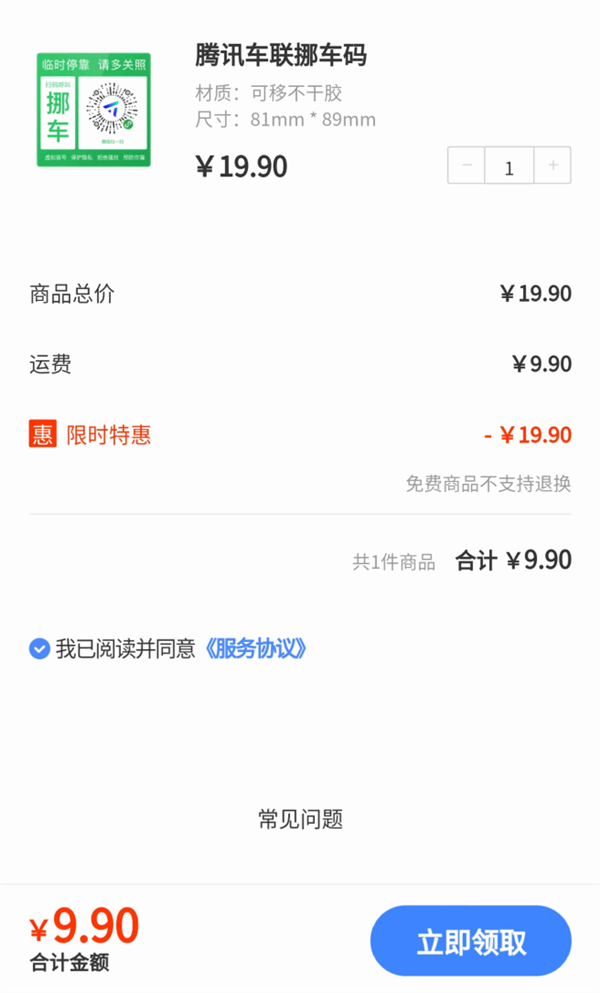Uncheck the agreement checkbox
This screenshot has height=993, width=600.
point(39,649)
